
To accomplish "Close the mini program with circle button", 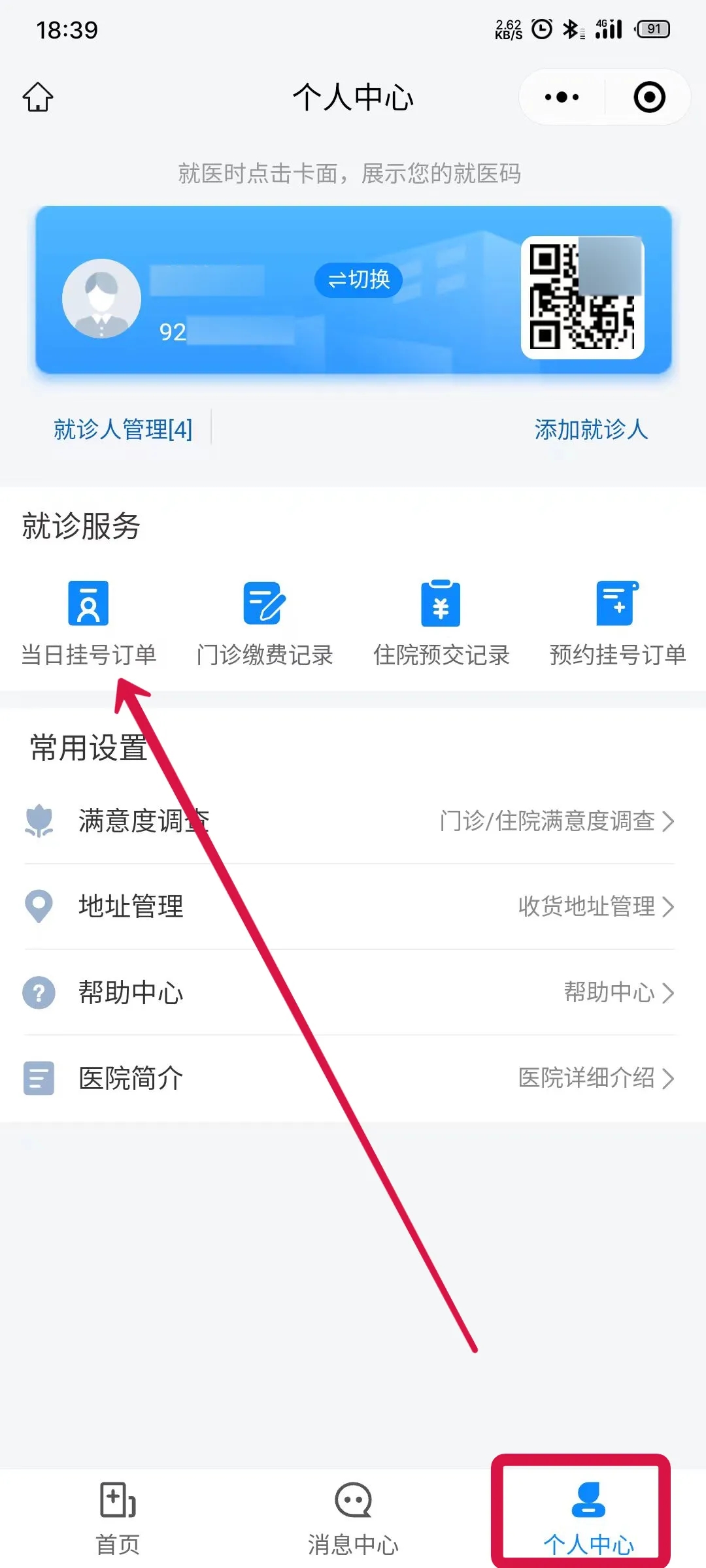I will pyautogui.click(x=649, y=97).
